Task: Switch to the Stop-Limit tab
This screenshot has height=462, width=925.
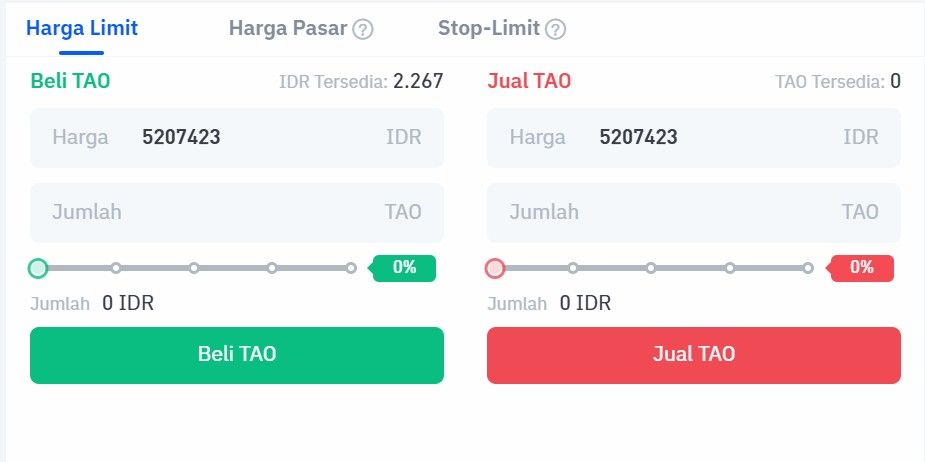Action: coord(488,28)
